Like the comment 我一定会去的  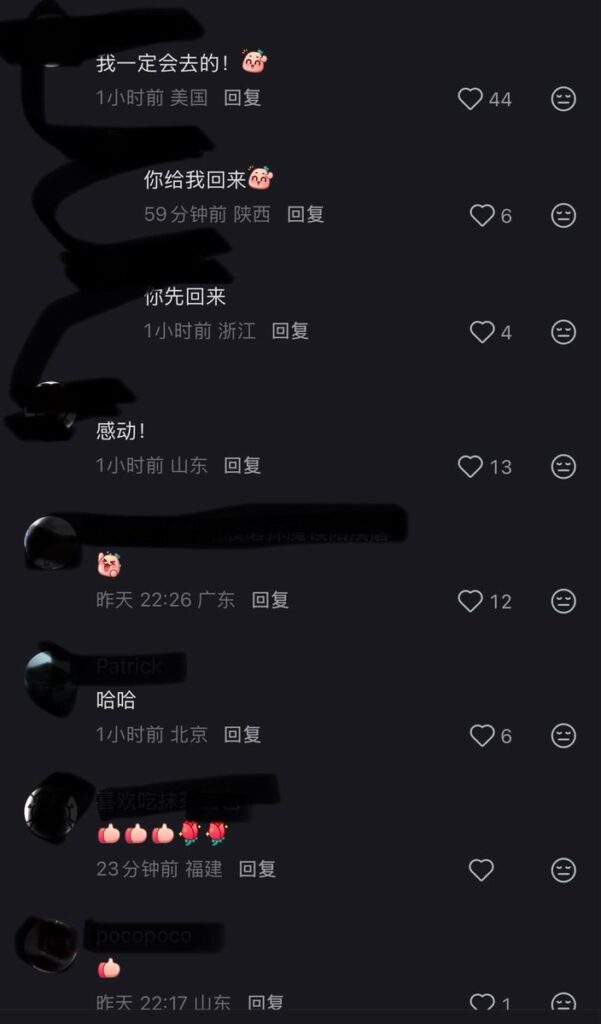click(x=470, y=99)
